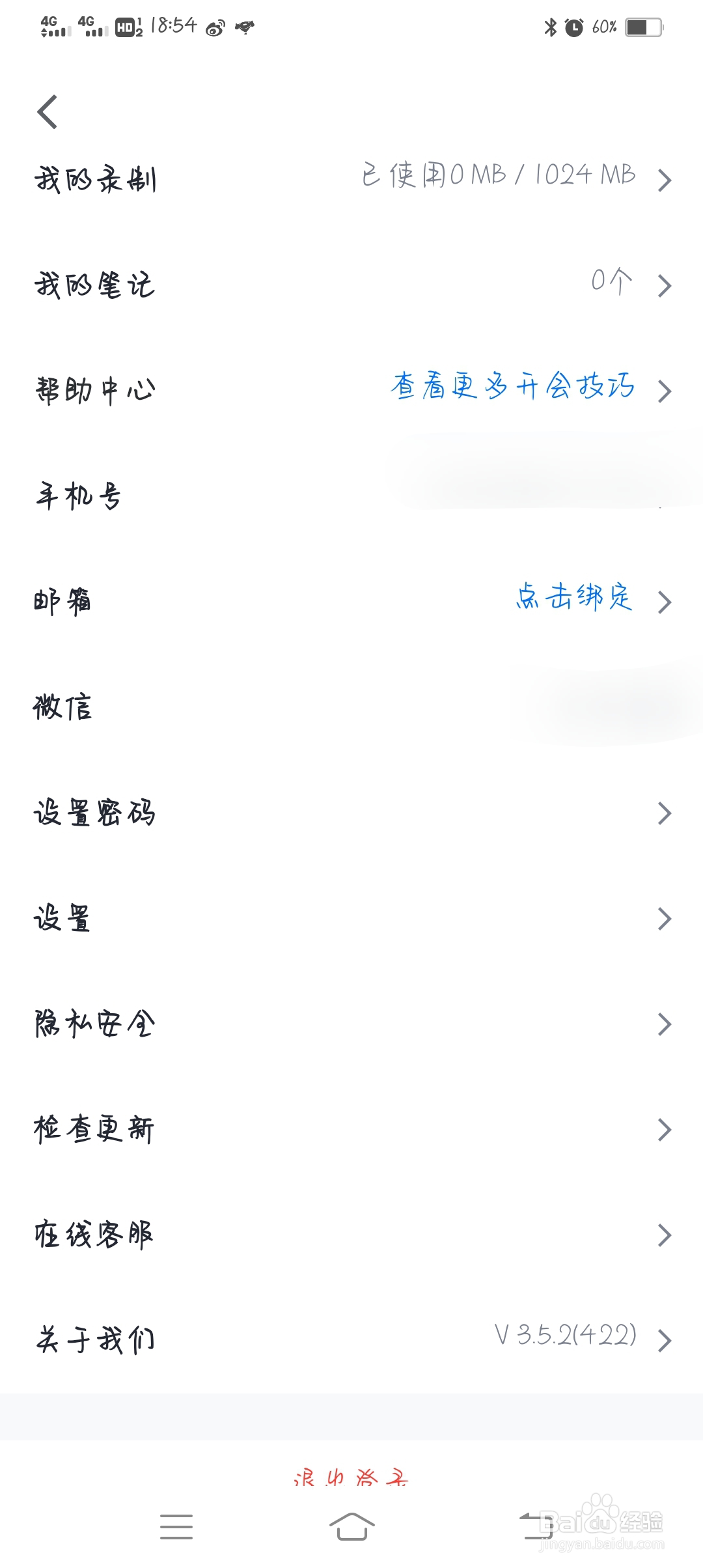Screen dimensions: 703x1568
Task: Expand 隐私安全 privacy settings via chevron
Action: click(x=664, y=1024)
